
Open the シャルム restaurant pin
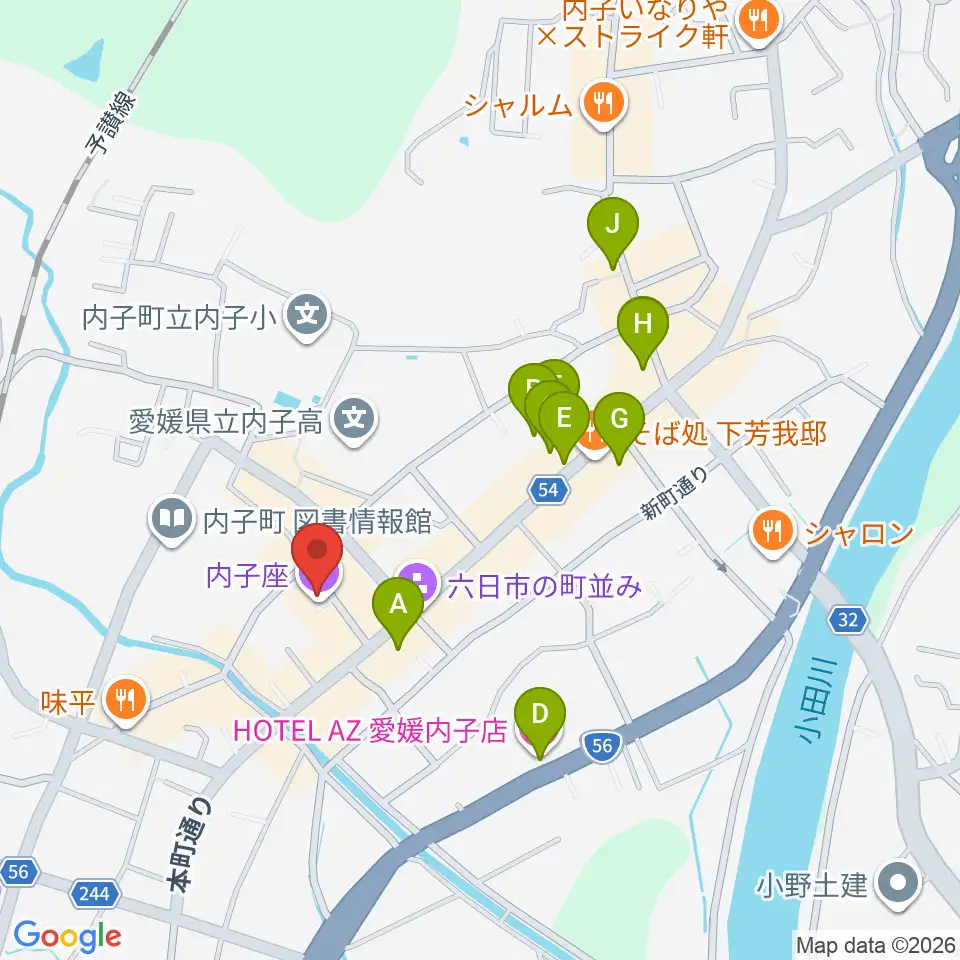pyautogui.click(x=604, y=105)
